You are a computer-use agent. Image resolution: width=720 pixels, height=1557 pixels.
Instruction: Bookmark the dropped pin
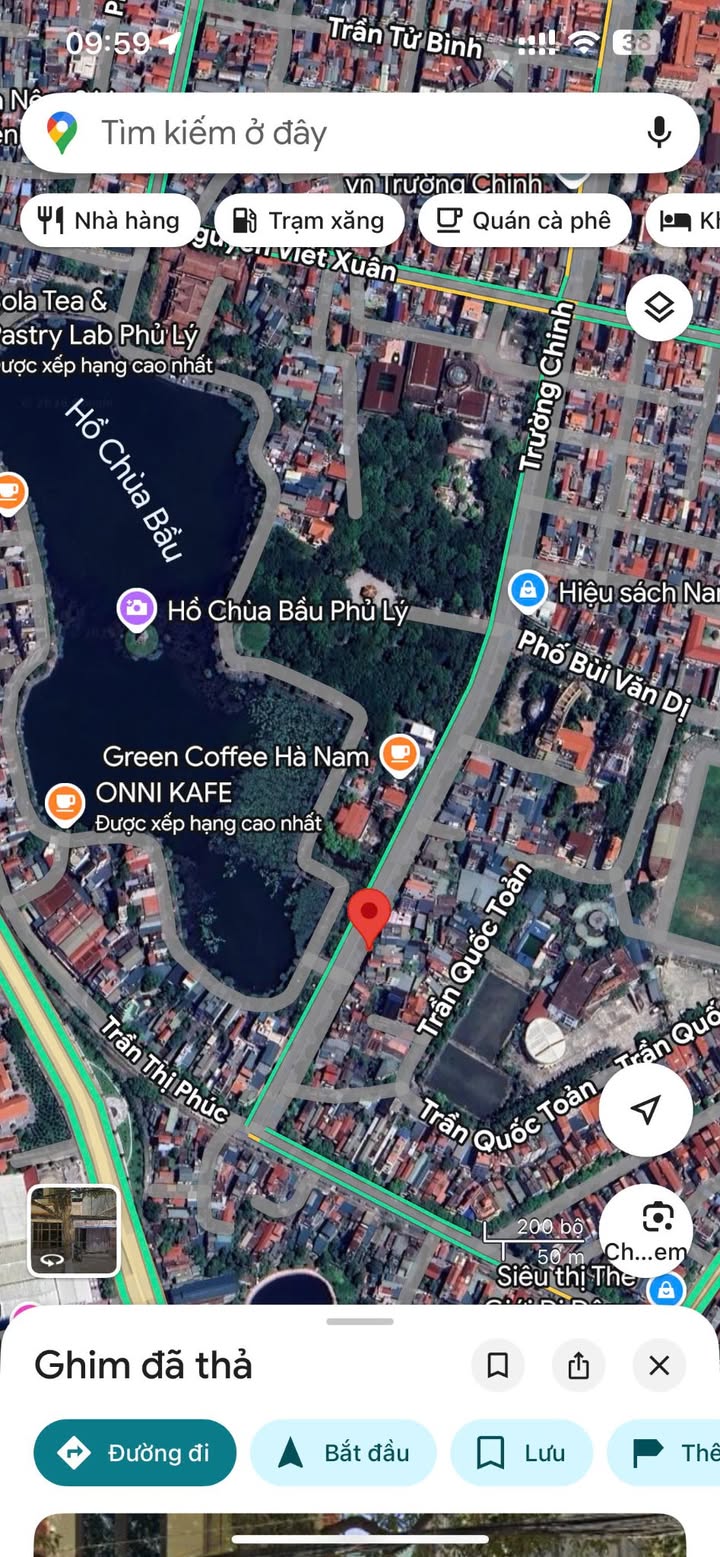click(498, 1365)
